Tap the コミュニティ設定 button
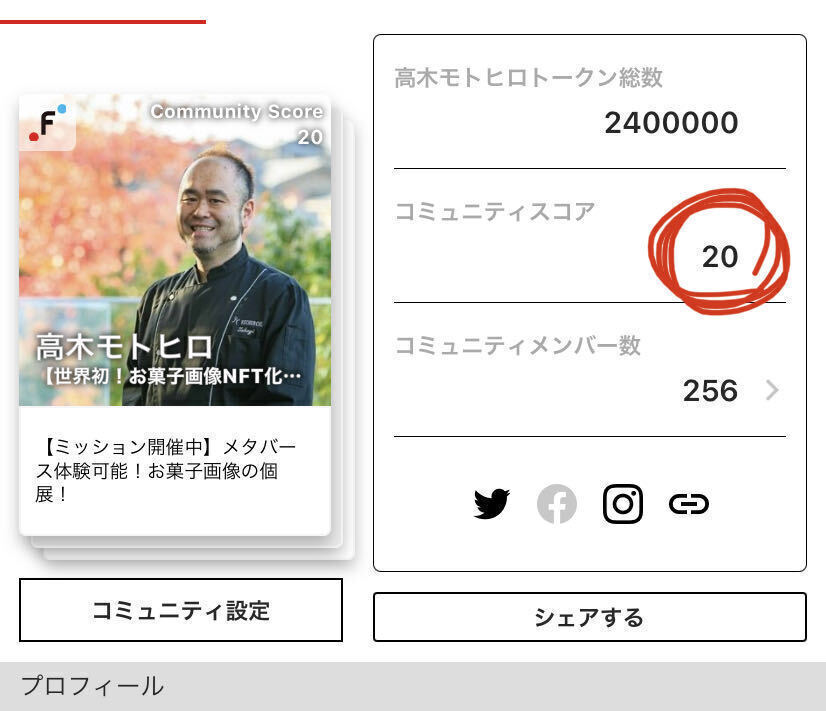 click(x=181, y=610)
